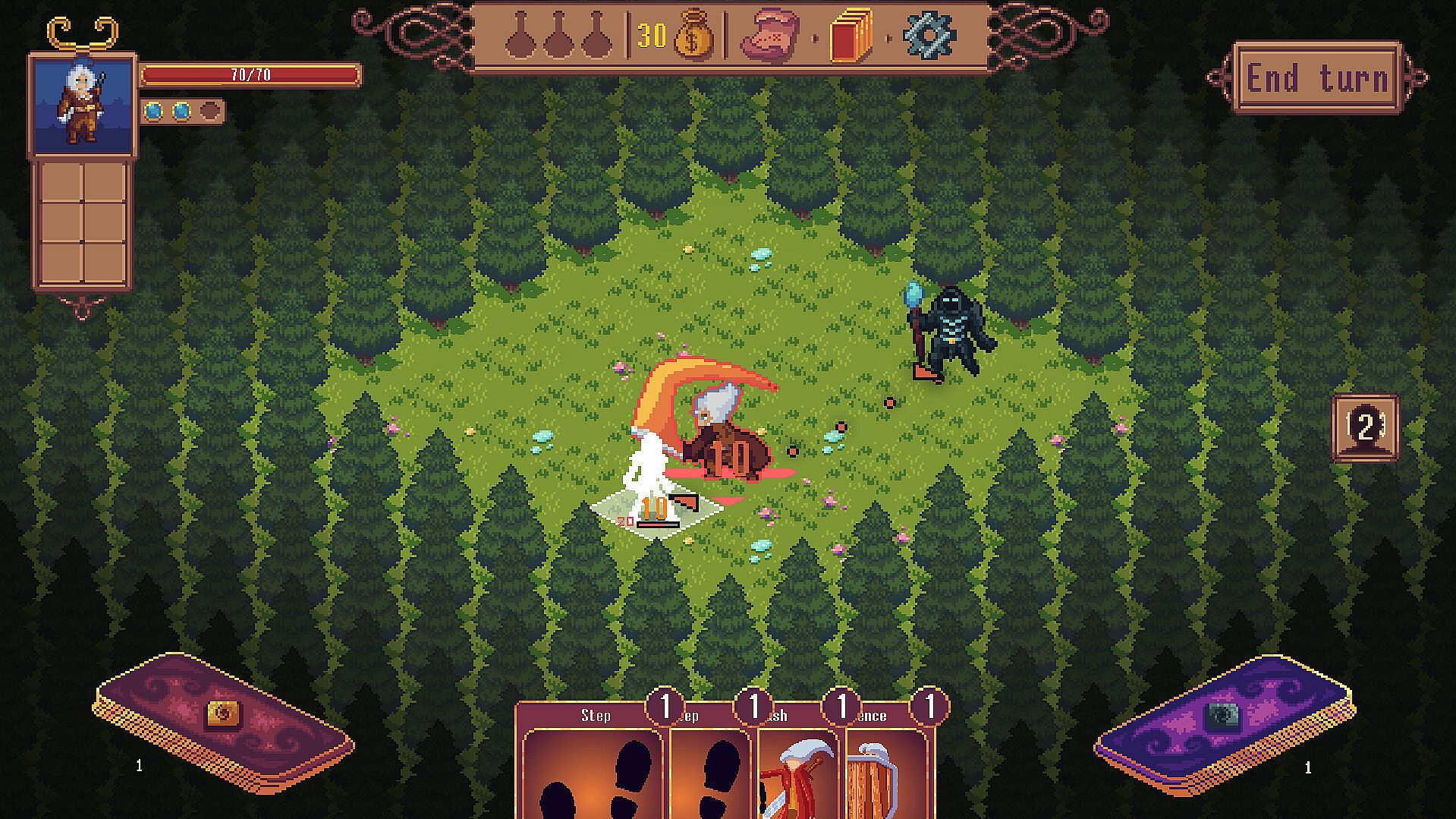View the purple discard pile deck
The height and width of the screenshot is (819, 1456).
click(x=1223, y=721)
